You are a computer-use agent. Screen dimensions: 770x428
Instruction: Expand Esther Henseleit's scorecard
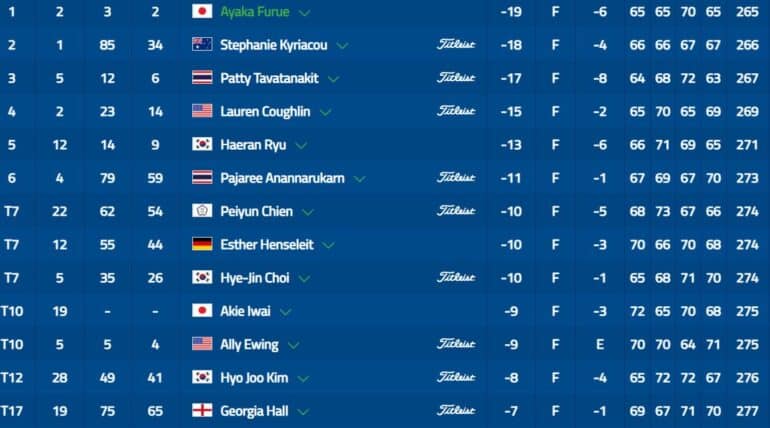(x=329, y=245)
